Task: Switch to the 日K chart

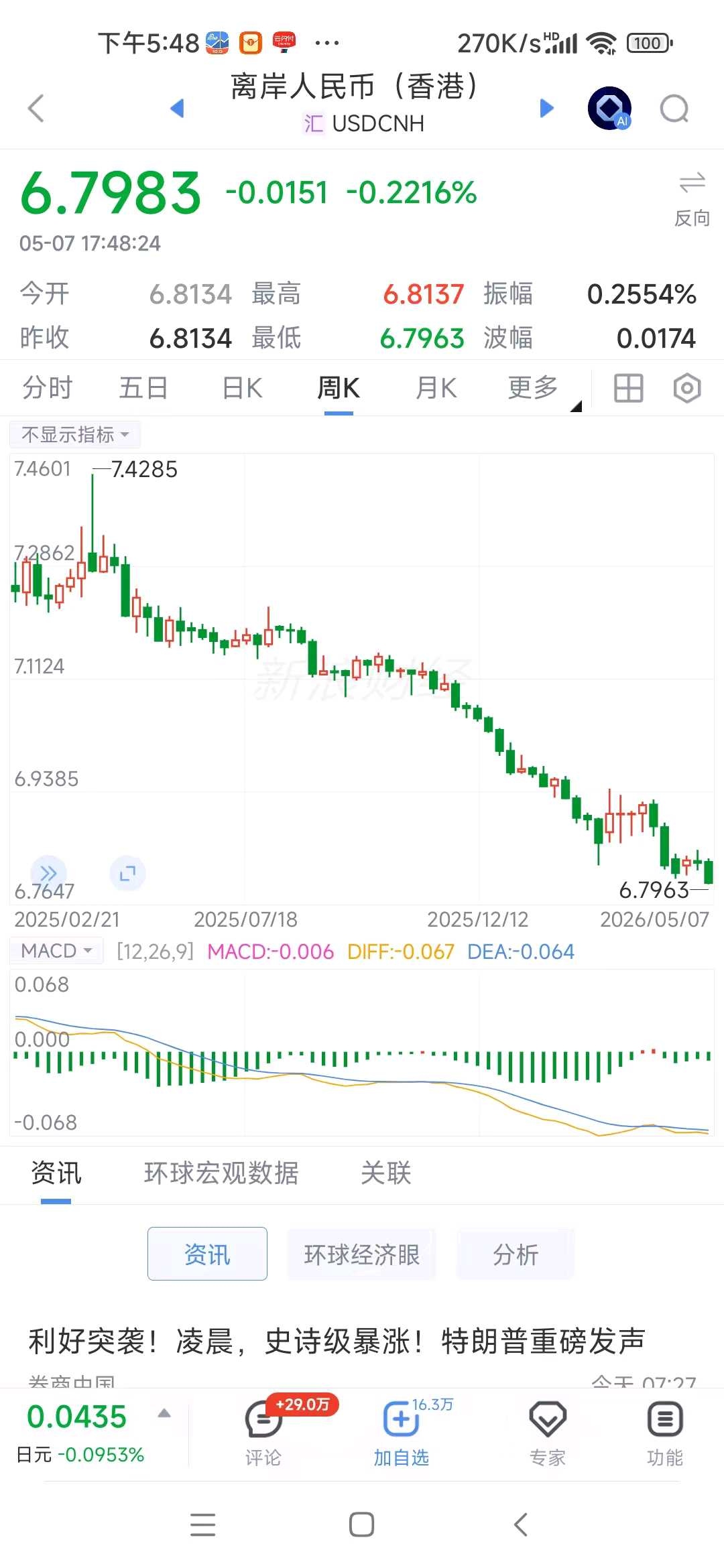Action: [x=242, y=388]
